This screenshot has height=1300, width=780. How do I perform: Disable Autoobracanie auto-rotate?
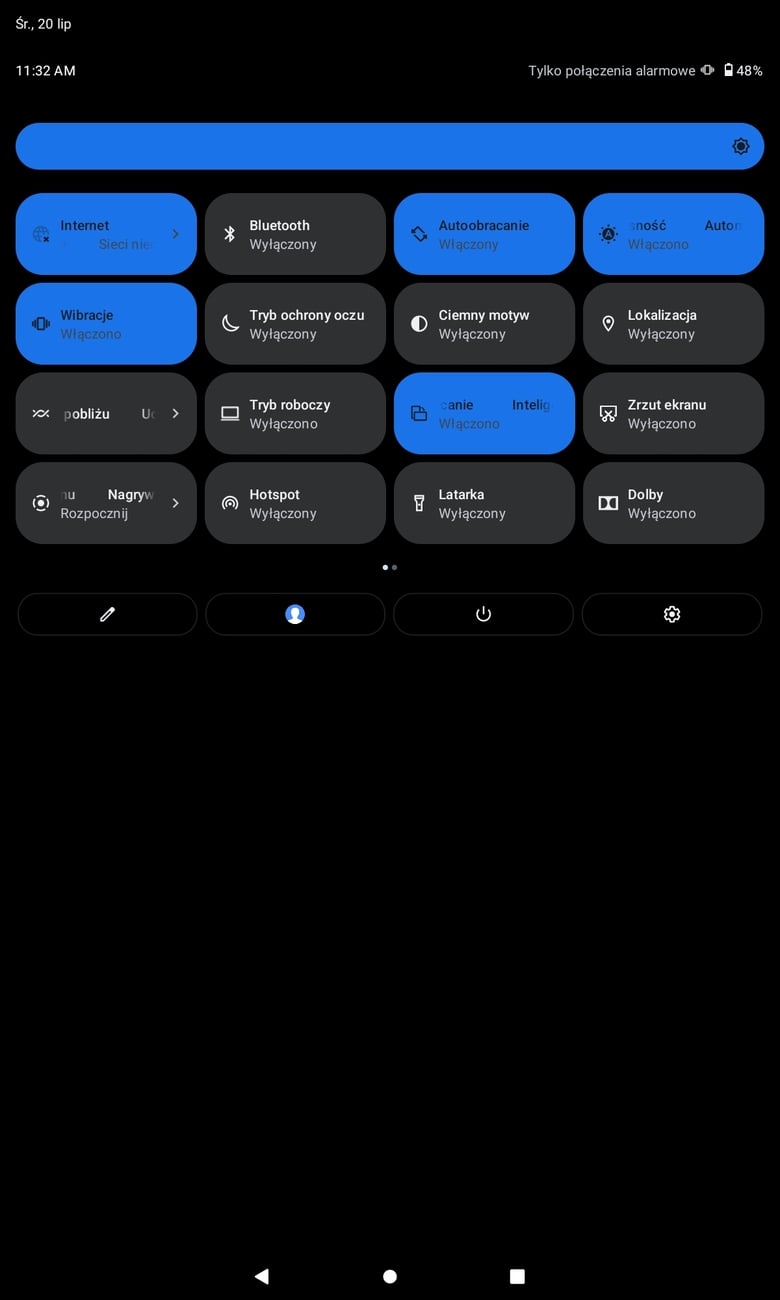484,234
